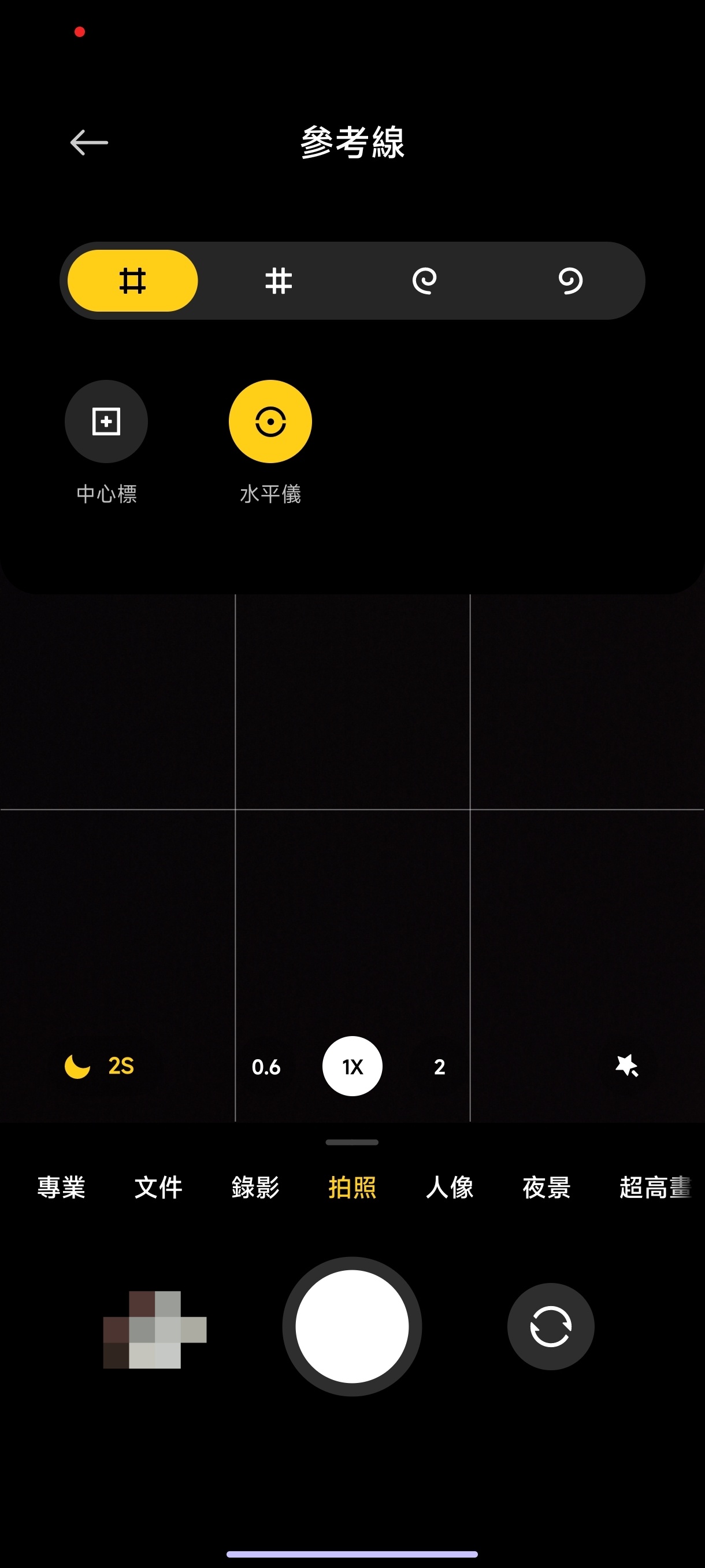Switch zoom to 0.6 ultra-wide
The height and width of the screenshot is (1568, 705).
(266, 1066)
